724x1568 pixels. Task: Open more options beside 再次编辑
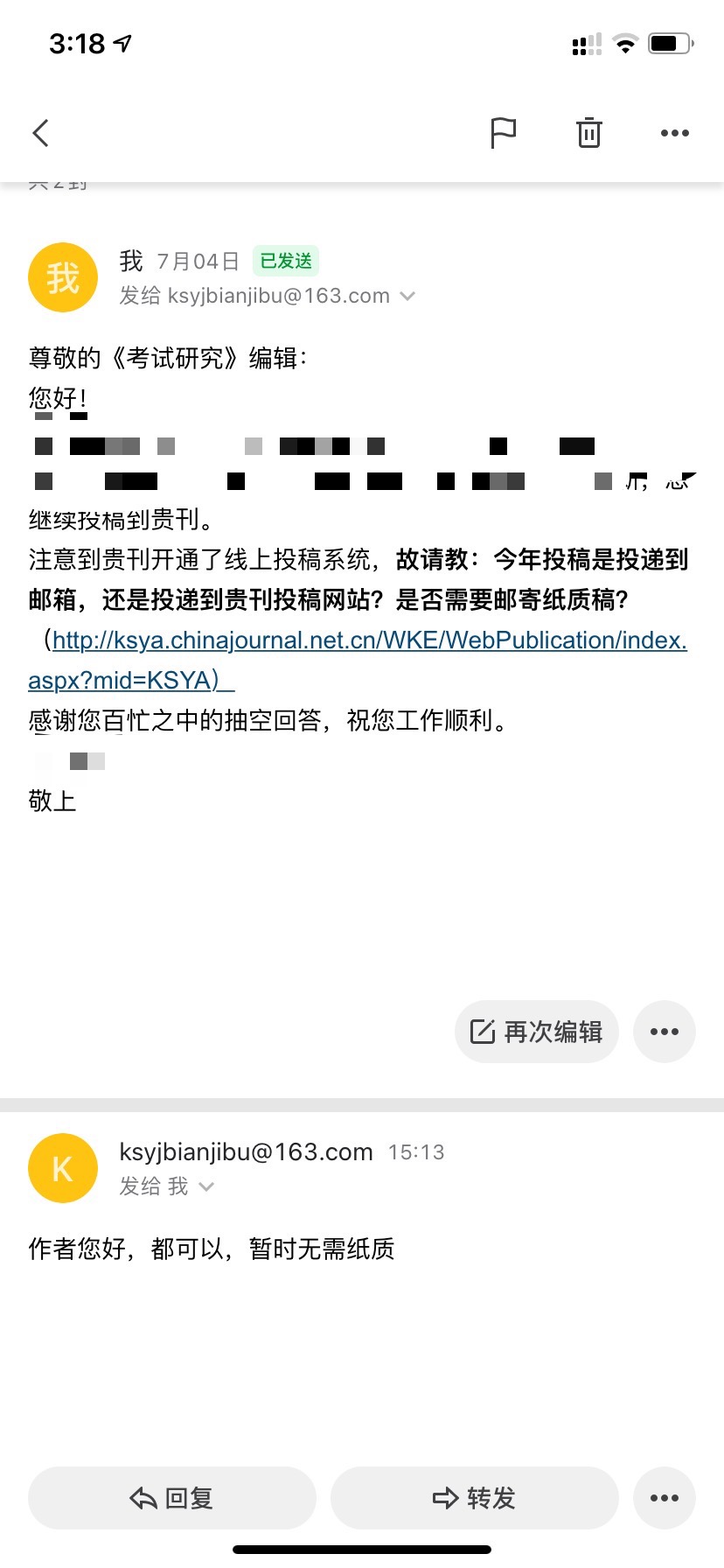pos(665,1032)
